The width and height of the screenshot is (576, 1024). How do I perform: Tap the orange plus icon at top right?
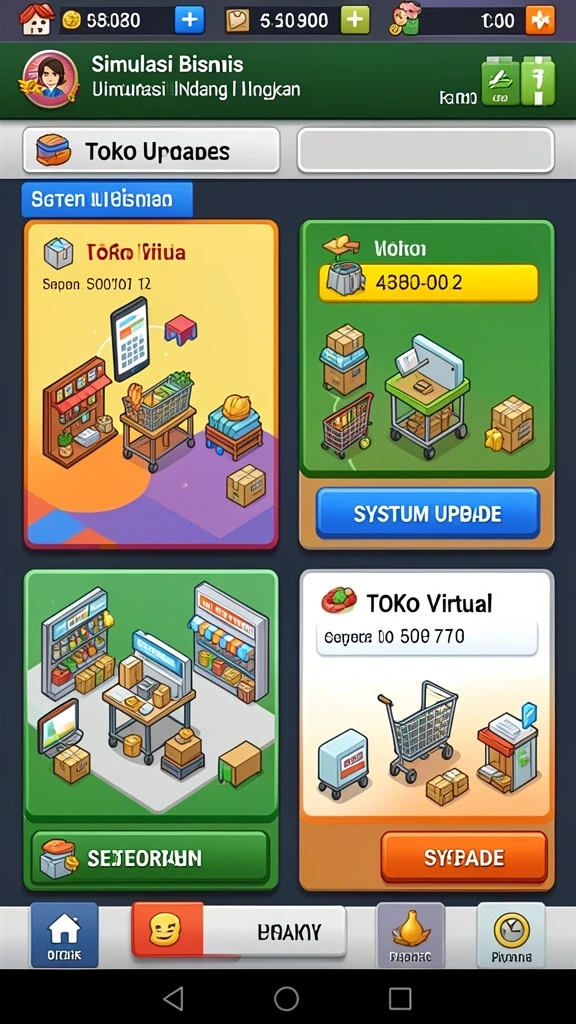click(x=541, y=20)
